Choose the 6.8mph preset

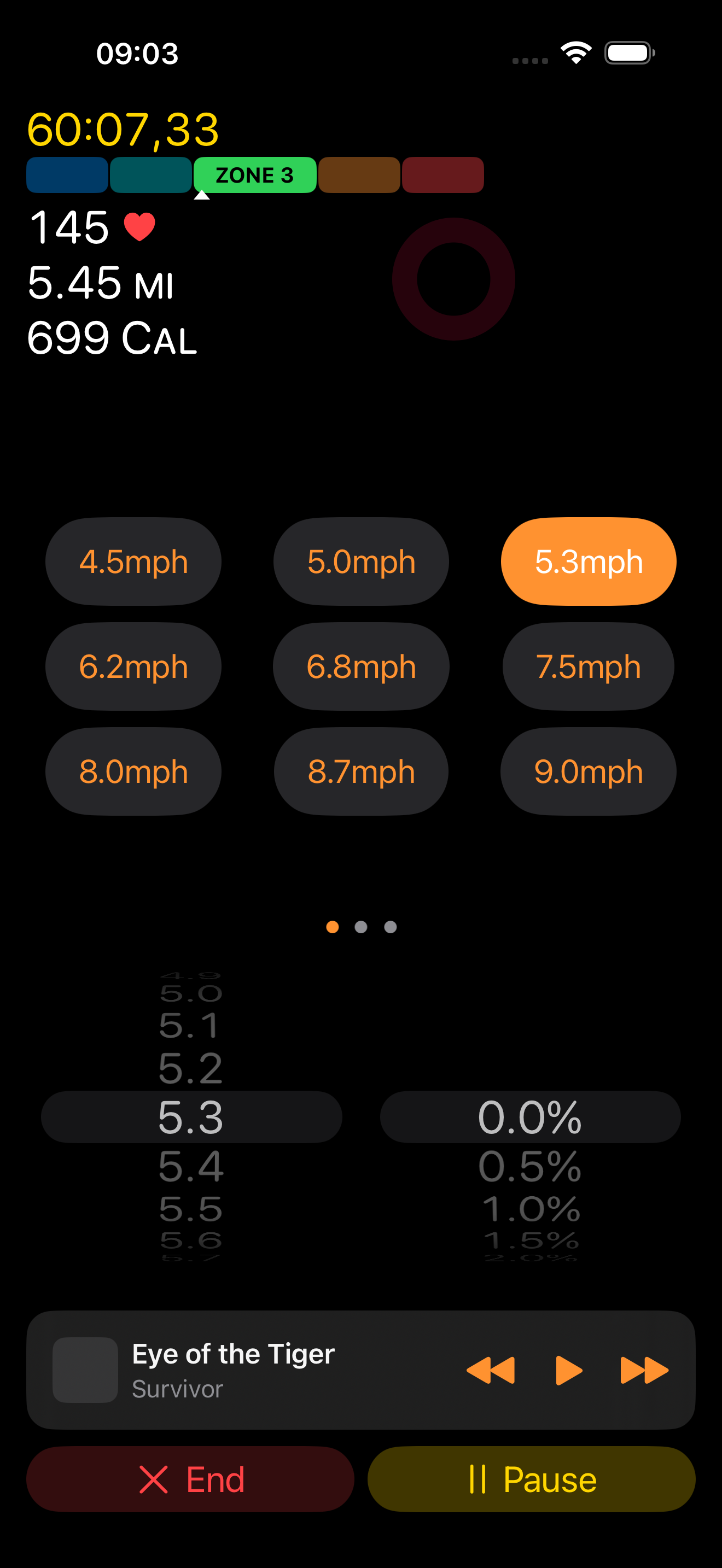(x=361, y=666)
